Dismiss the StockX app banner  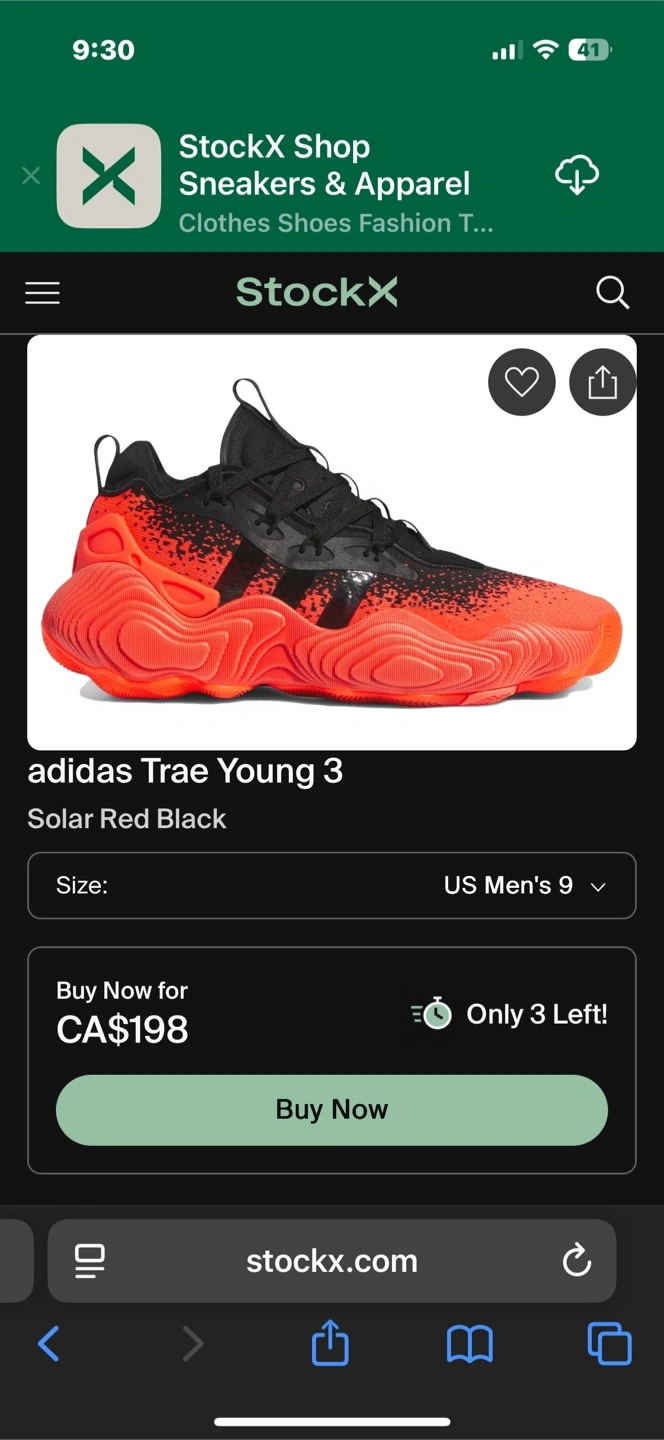click(31, 177)
